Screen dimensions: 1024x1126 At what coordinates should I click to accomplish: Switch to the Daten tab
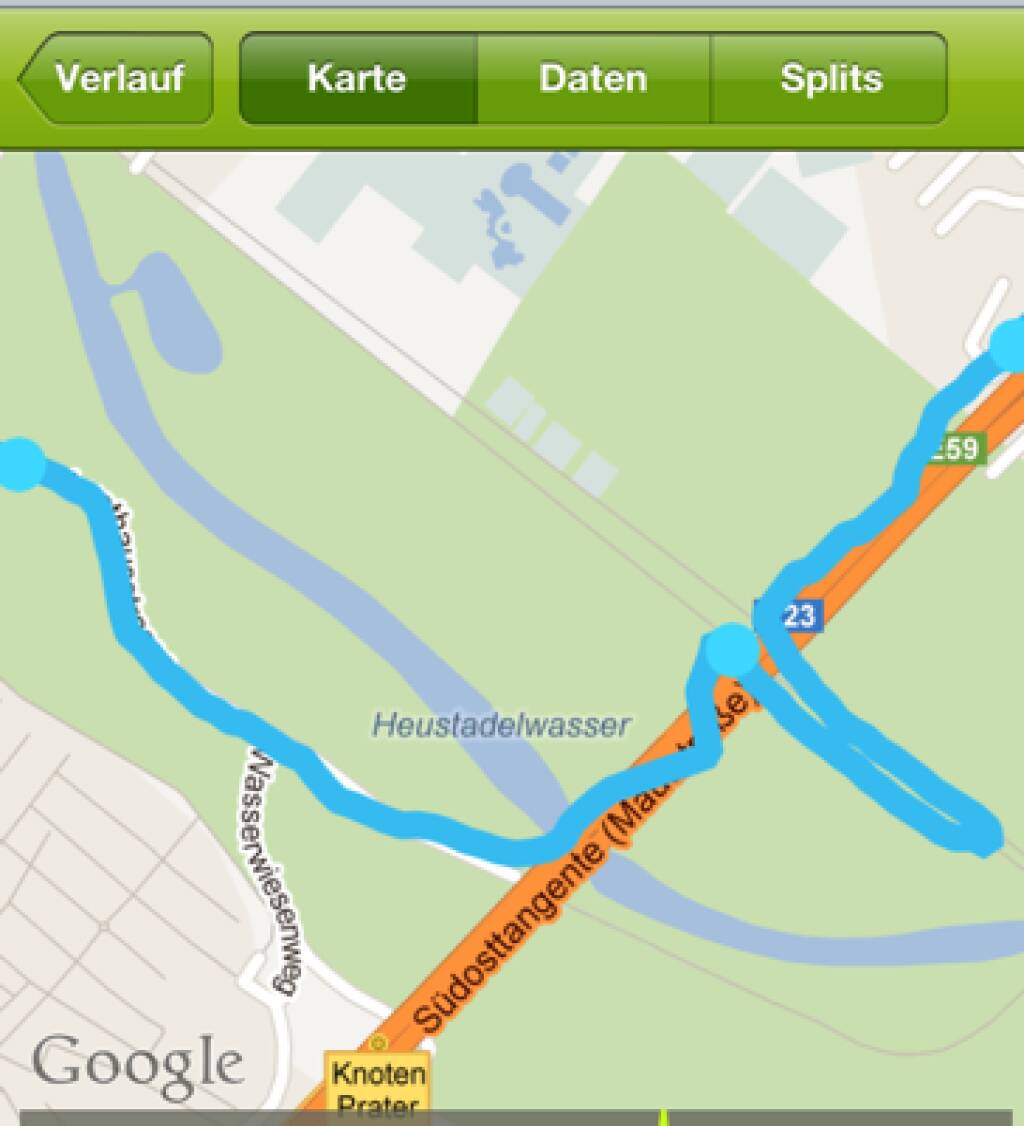[593, 78]
